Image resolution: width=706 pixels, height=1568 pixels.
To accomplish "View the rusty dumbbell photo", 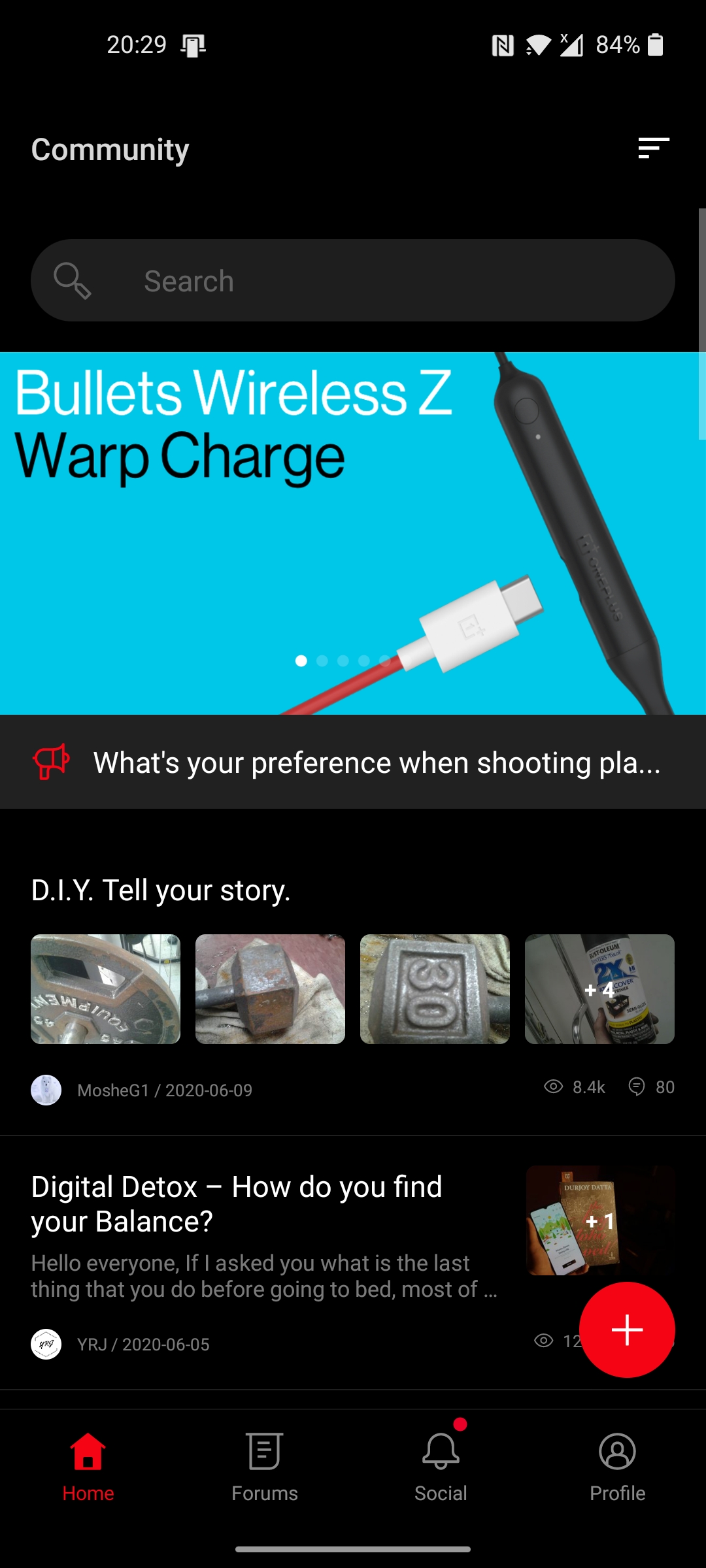I will (x=270, y=989).
